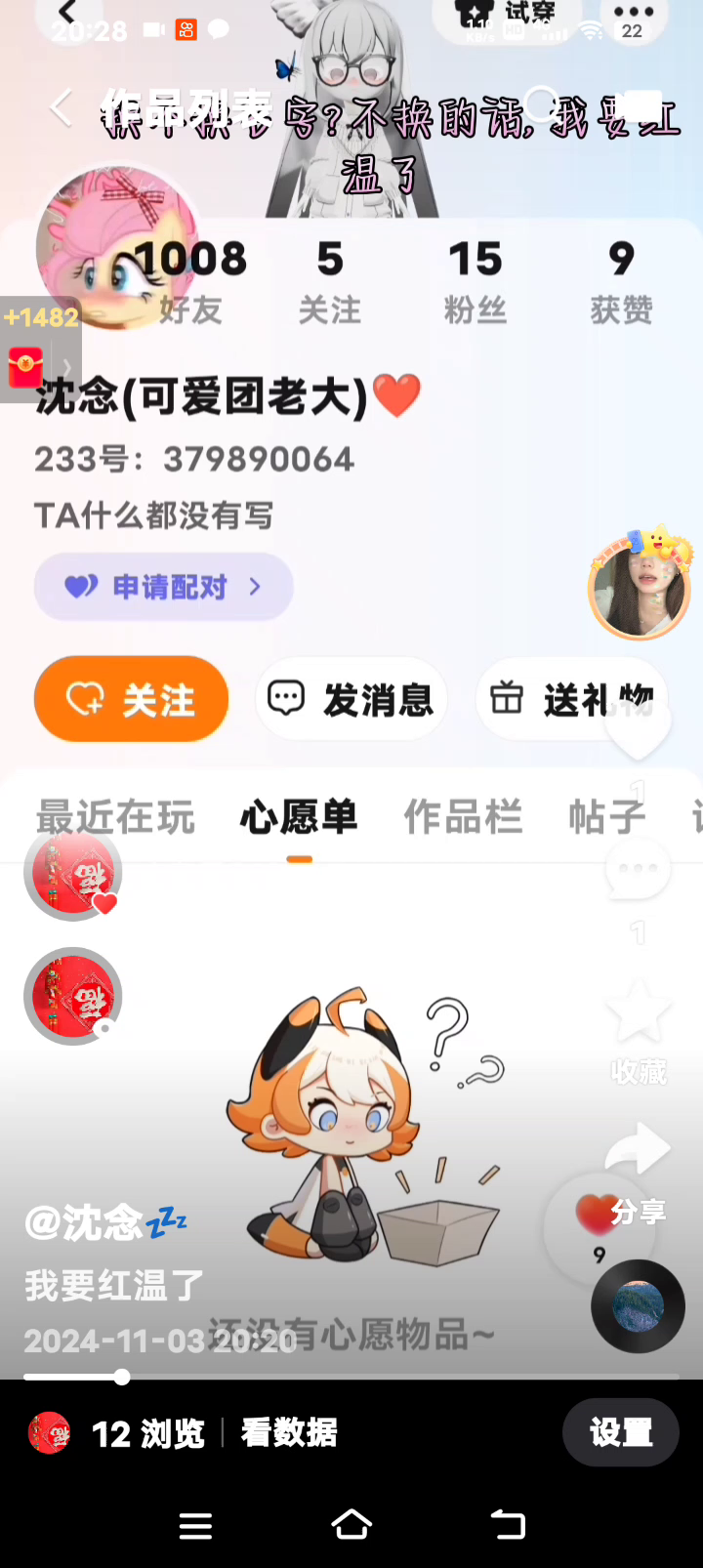This screenshot has height=1568, width=703.
Task: Open the 设置 button
Action: coord(620,1432)
